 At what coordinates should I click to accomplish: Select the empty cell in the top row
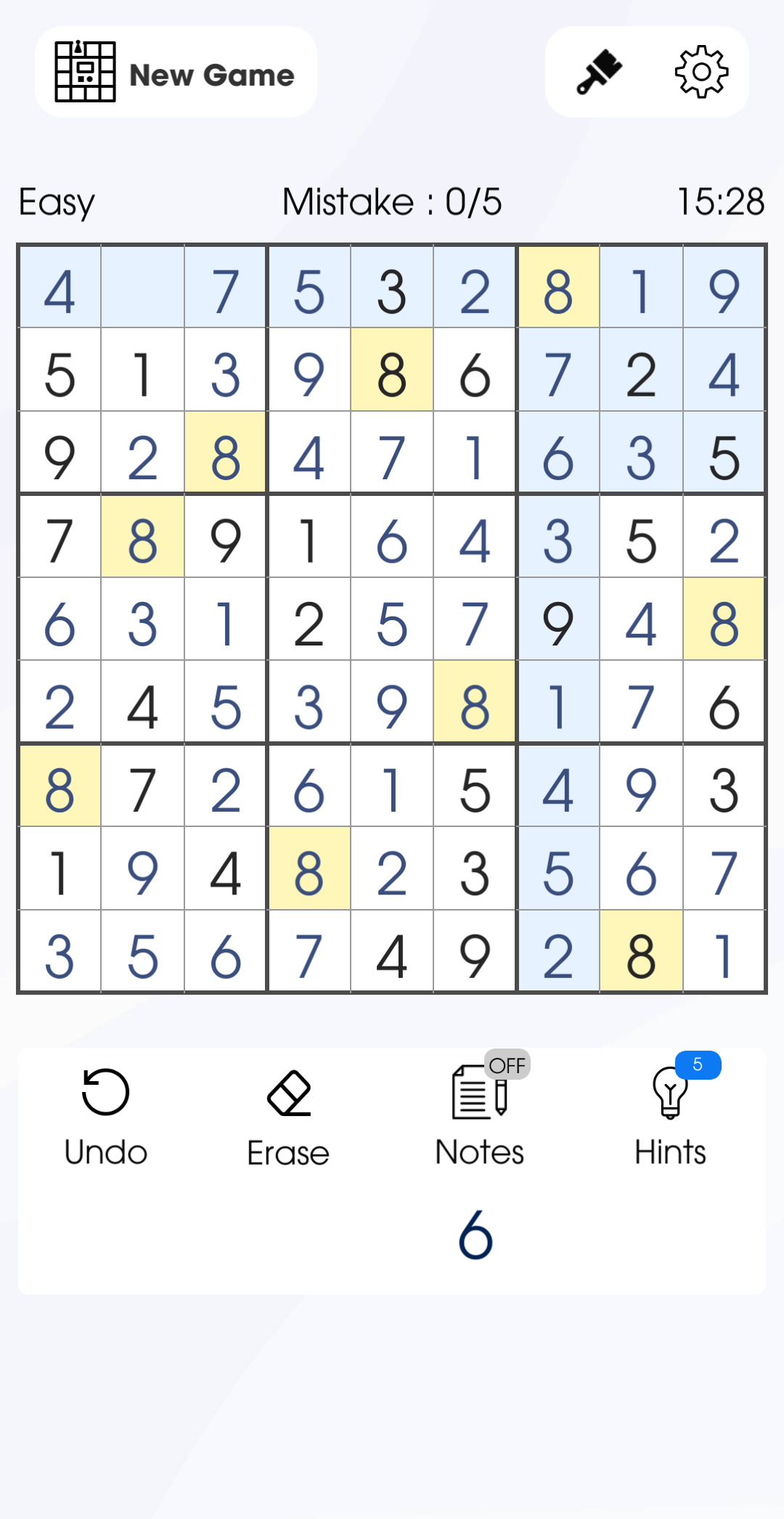[x=143, y=288]
